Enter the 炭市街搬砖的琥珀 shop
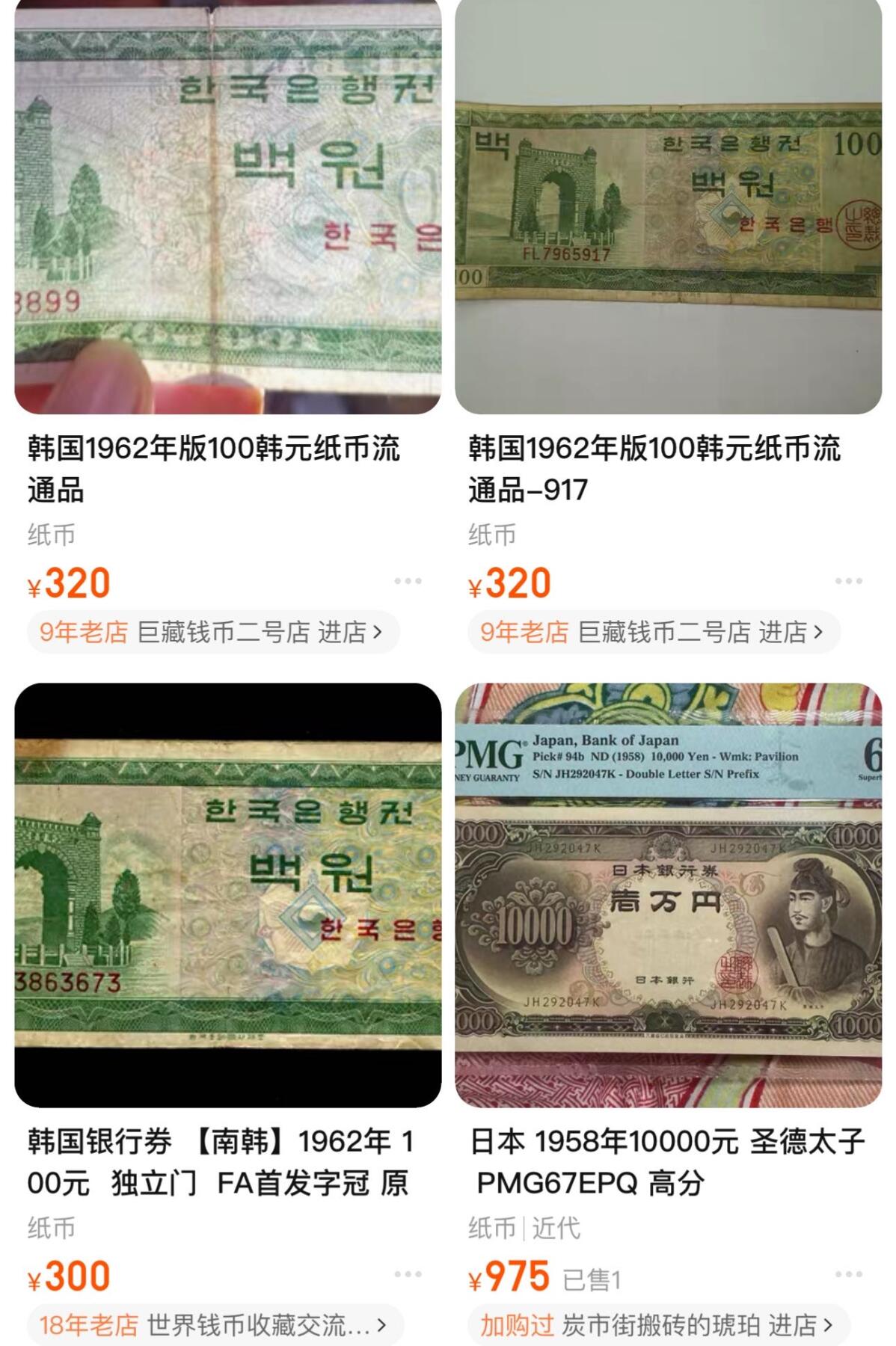The width and height of the screenshot is (896, 1346). pyautogui.click(x=658, y=1326)
